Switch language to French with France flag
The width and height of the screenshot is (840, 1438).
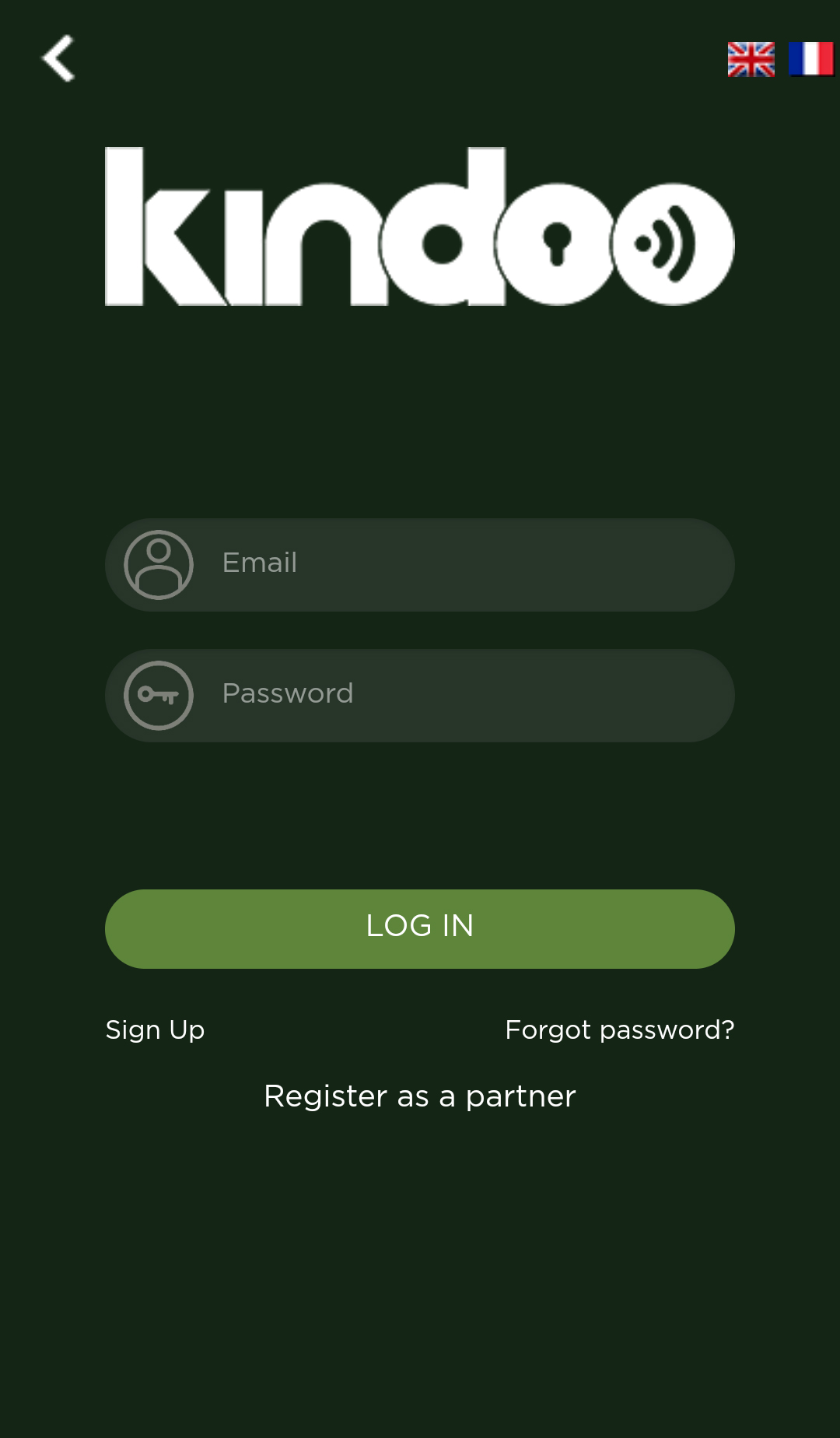pyautogui.click(x=810, y=59)
